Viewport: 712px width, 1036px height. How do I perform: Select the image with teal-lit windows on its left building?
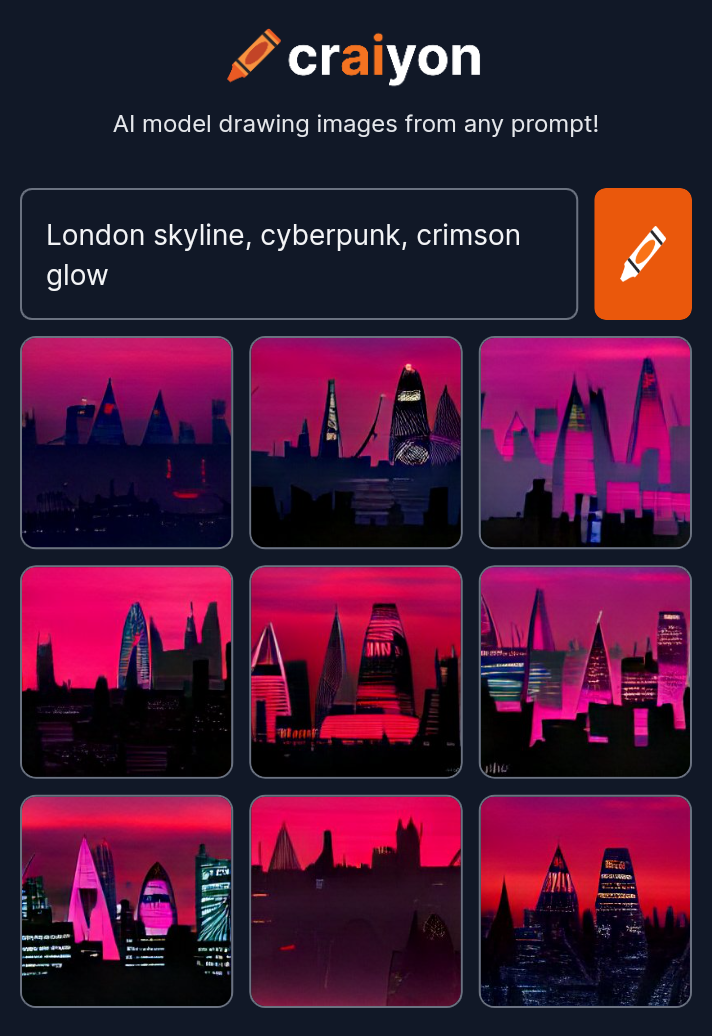click(585, 671)
